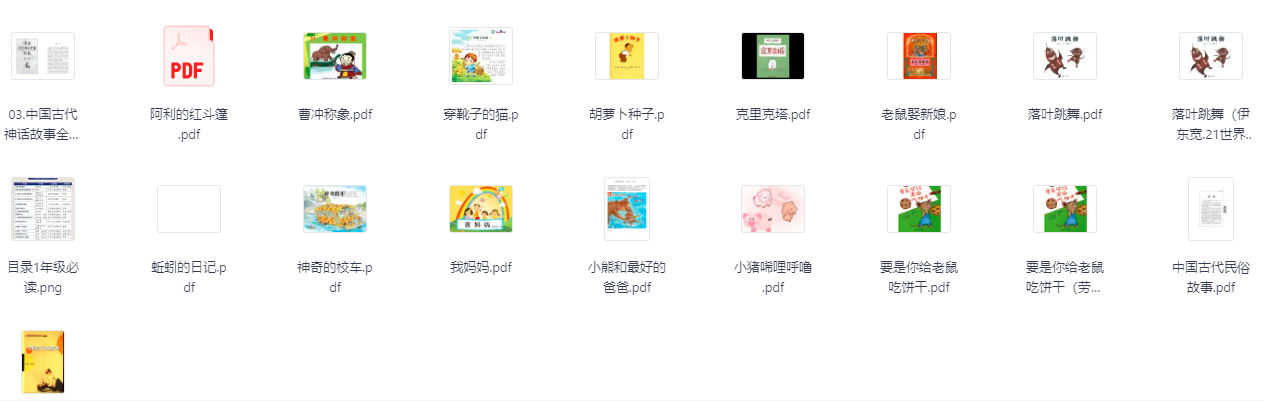The image size is (1264, 404).
Task: Open 中国古代民俗故事.pdf
Action: (x=1211, y=209)
